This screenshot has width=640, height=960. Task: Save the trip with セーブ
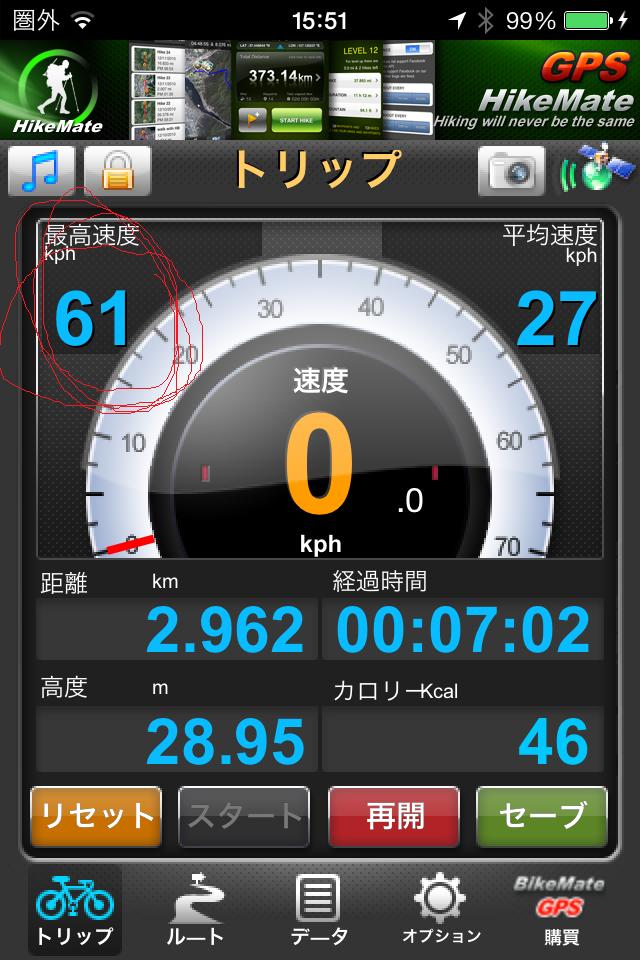(x=541, y=816)
